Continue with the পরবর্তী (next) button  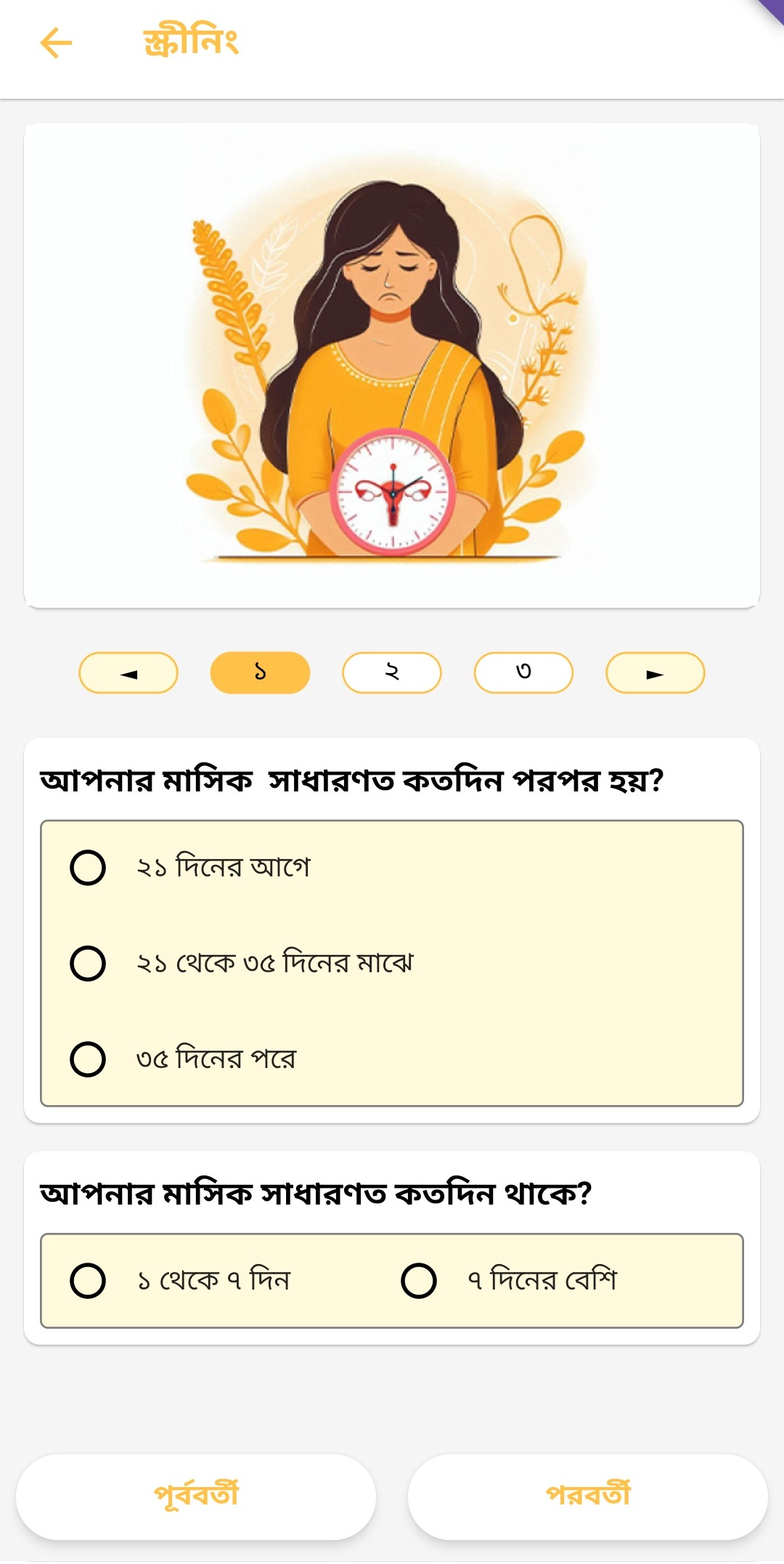(x=588, y=1497)
